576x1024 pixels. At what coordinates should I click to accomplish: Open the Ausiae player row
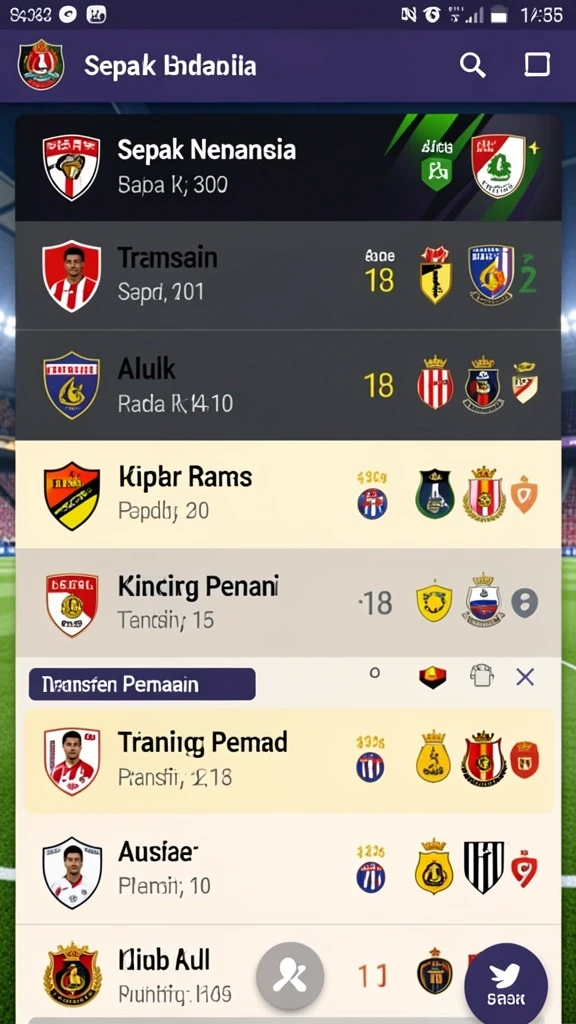click(x=288, y=869)
